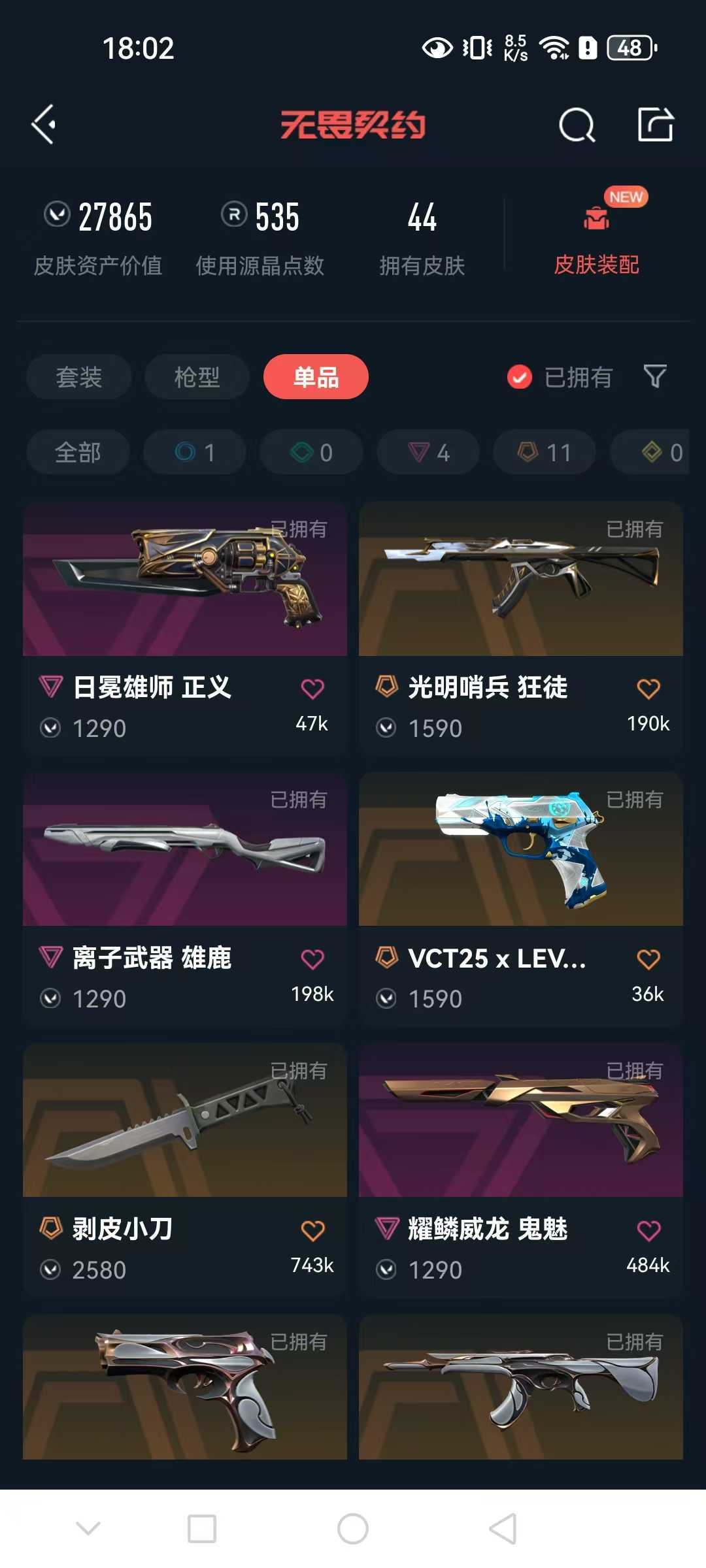This screenshot has width=706, height=1568.
Task: Open the filter funnel next to 已拥有
Action: click(x=656, y=377)
